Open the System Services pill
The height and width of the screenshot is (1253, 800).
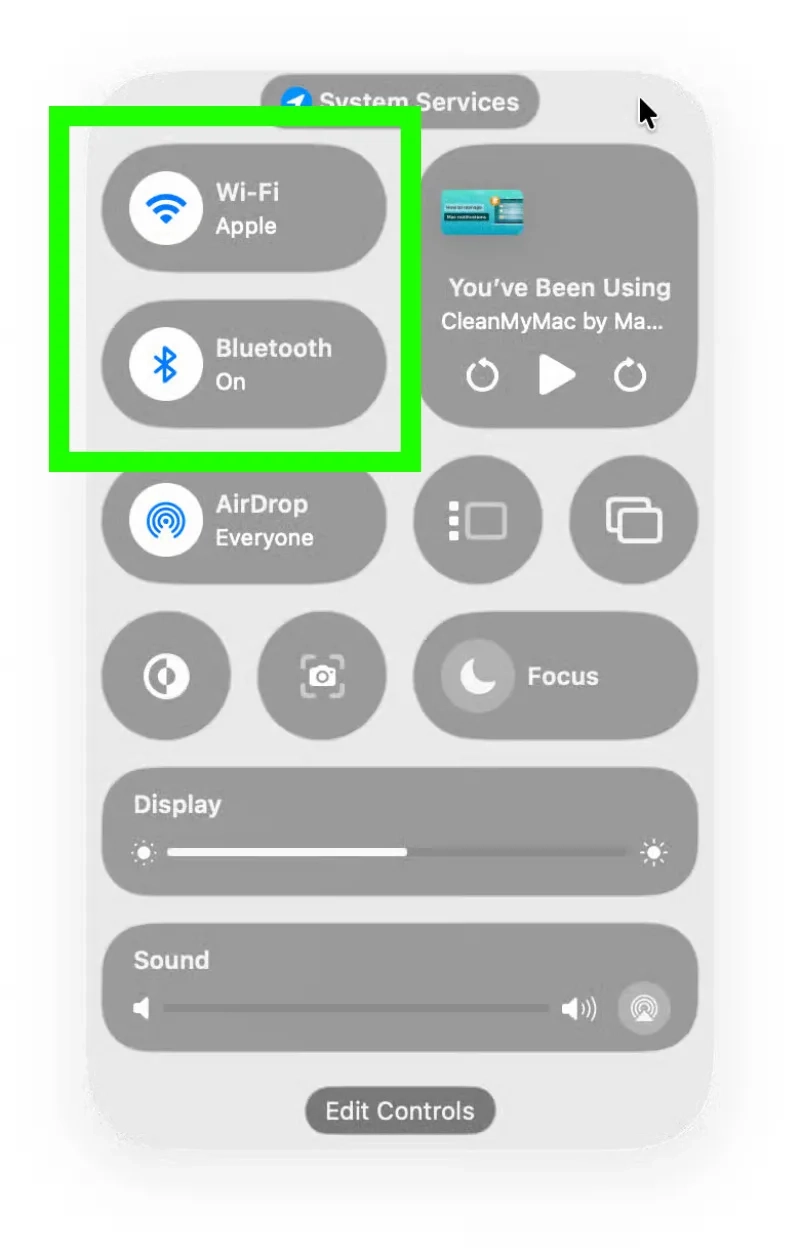(x=400, y=102)
